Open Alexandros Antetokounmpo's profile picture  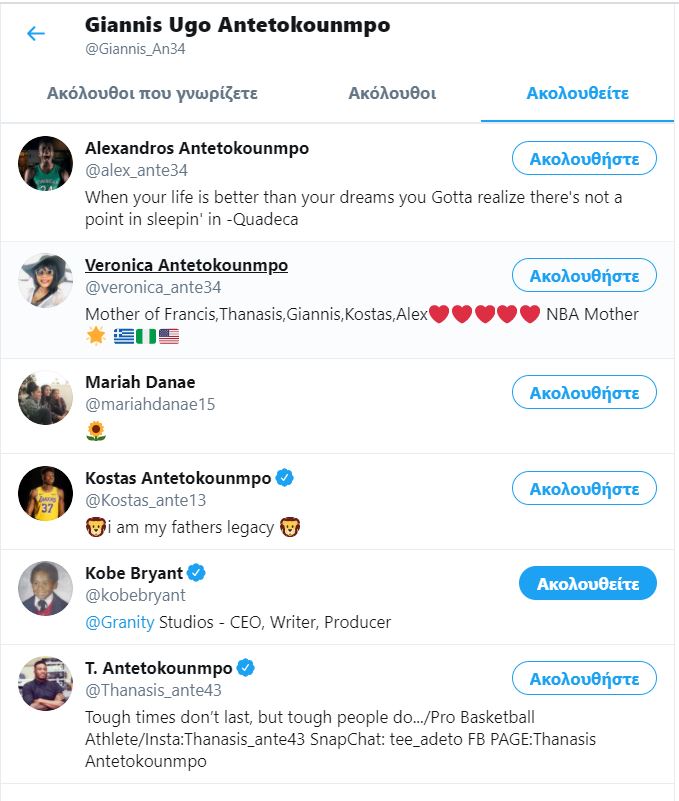tap(46, 163)
